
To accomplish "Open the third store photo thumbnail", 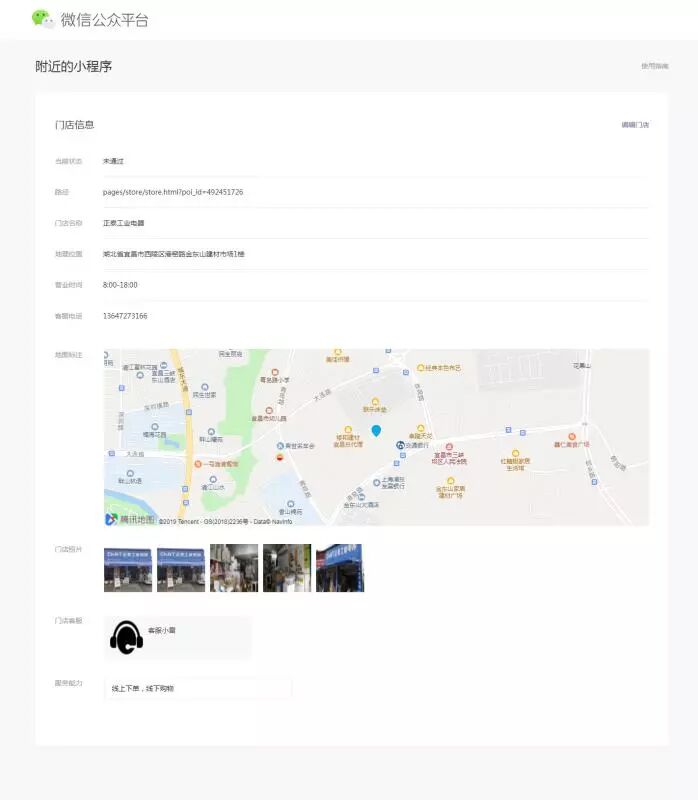I will pyautogui.click(x=234, y=568).
